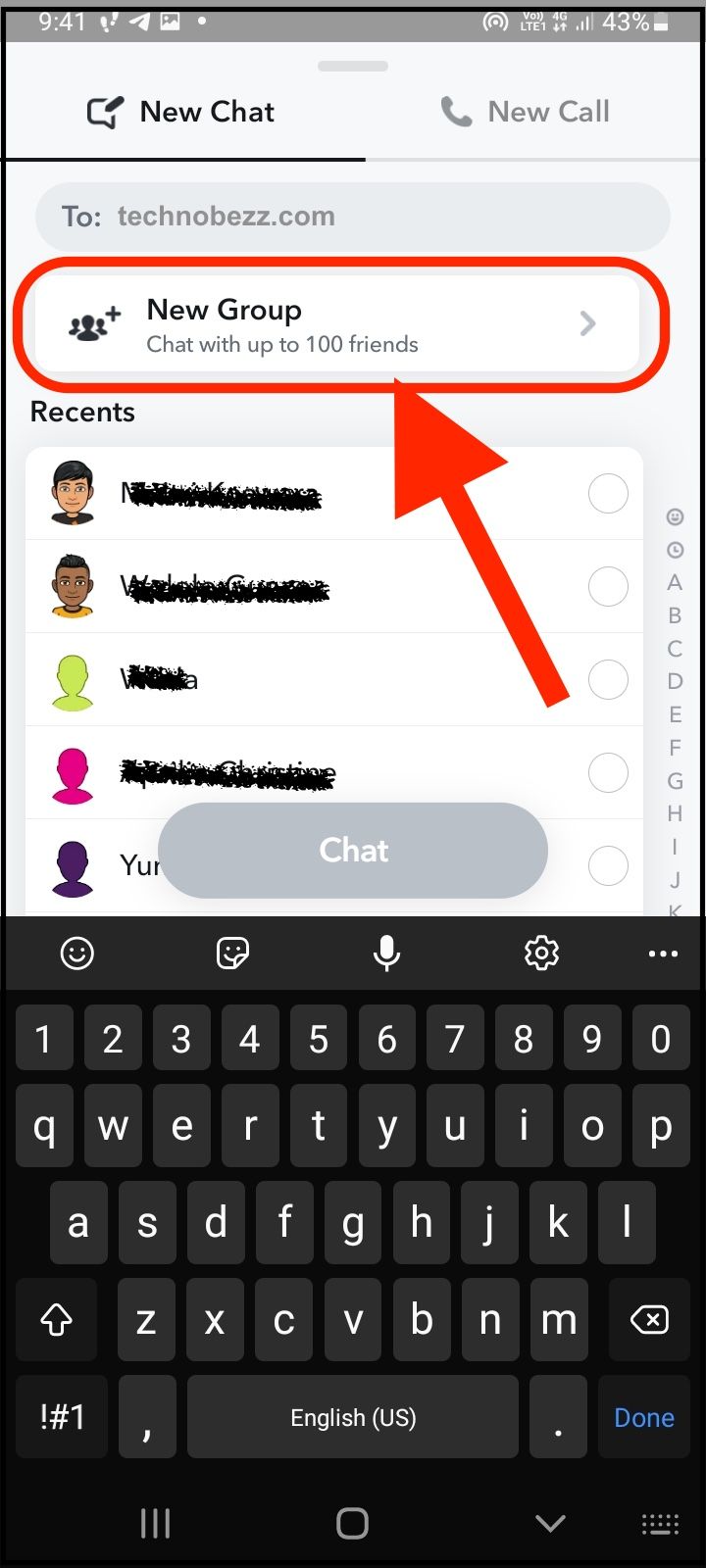Switch to the New Call tab
The image size is (706, 1568).
[526, 113]
